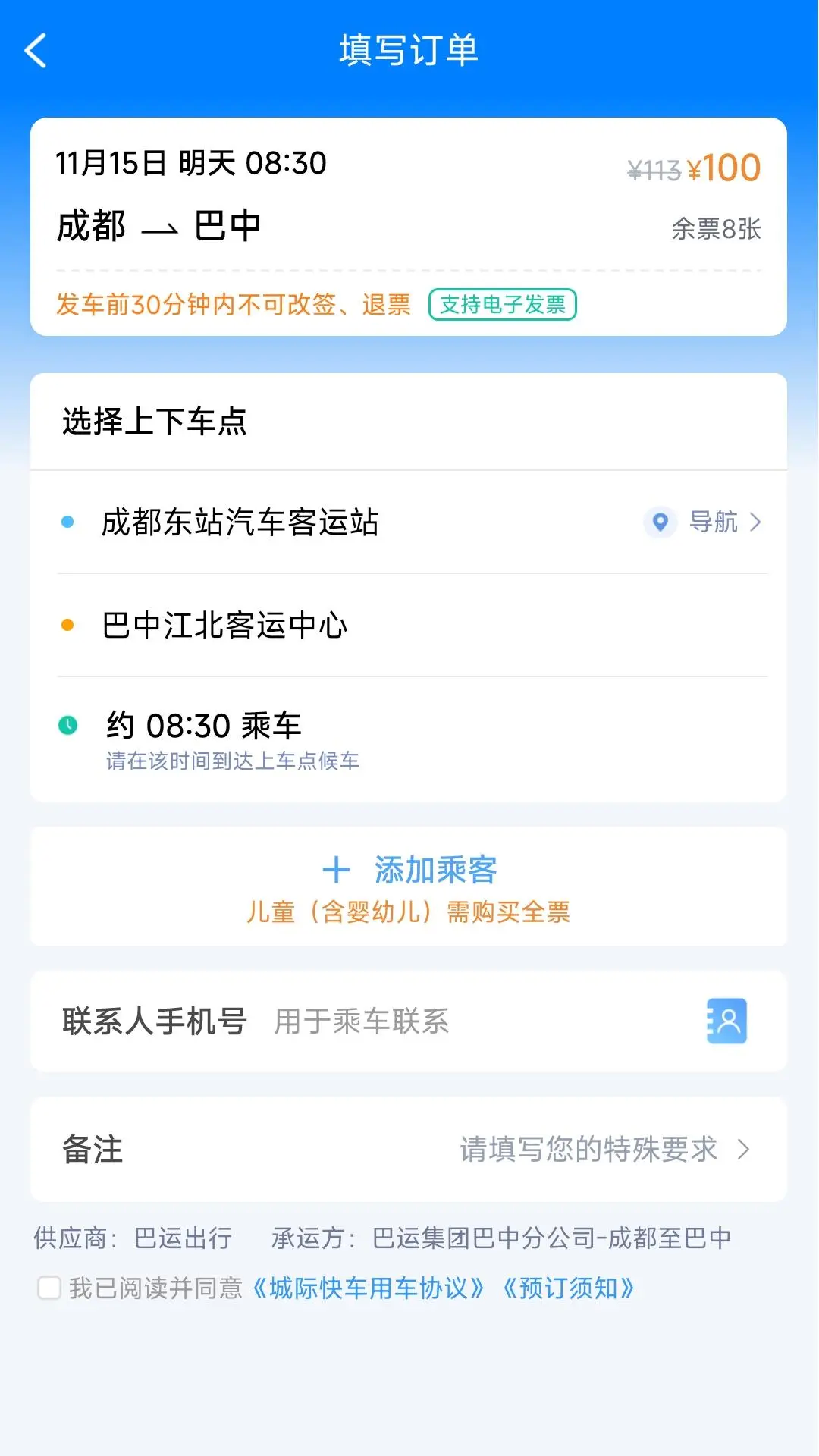Screen dimensions: 819x1456
Task: Click the plus icon to add passenger
Action: pyautogui.click(x=336, y=870)
